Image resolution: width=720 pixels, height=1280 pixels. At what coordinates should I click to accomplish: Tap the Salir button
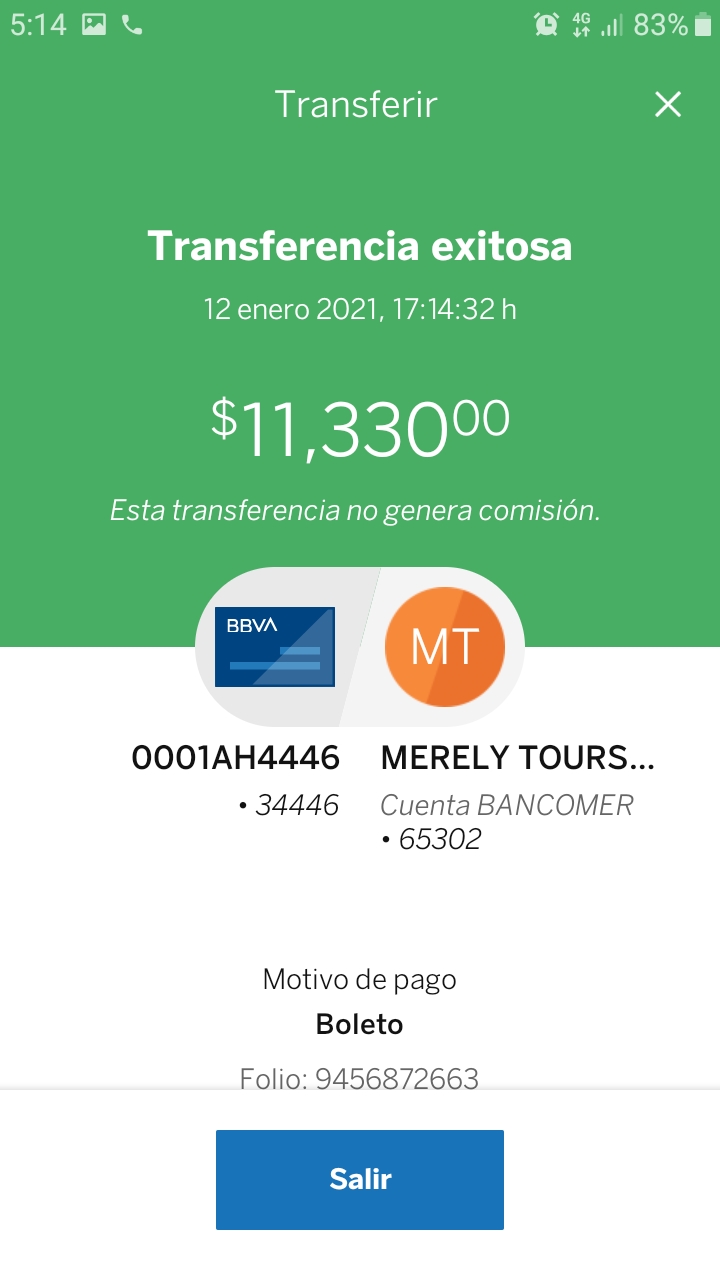point(360,1180)
